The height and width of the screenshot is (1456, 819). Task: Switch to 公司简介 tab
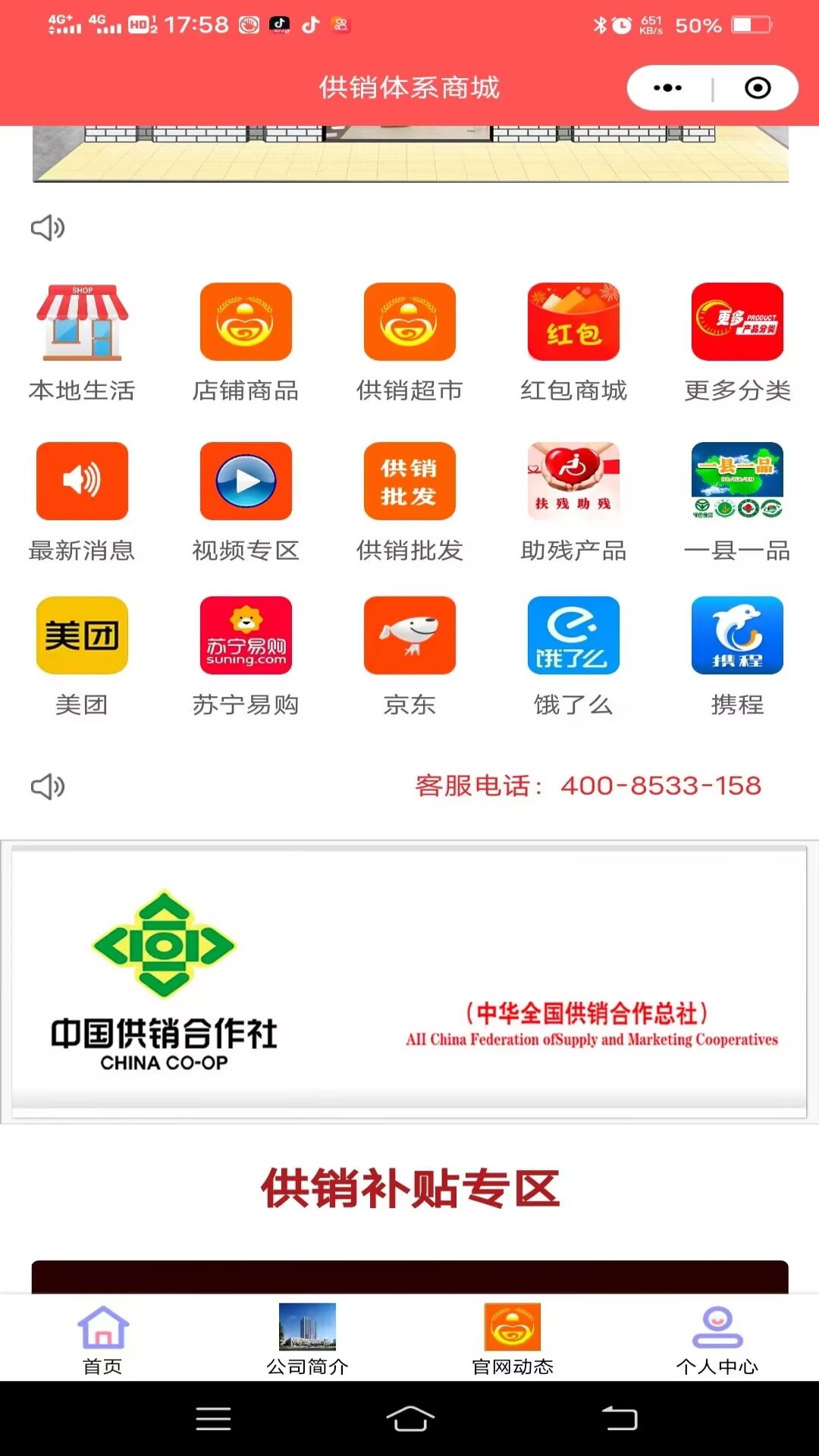click(x=307, y=1338)
